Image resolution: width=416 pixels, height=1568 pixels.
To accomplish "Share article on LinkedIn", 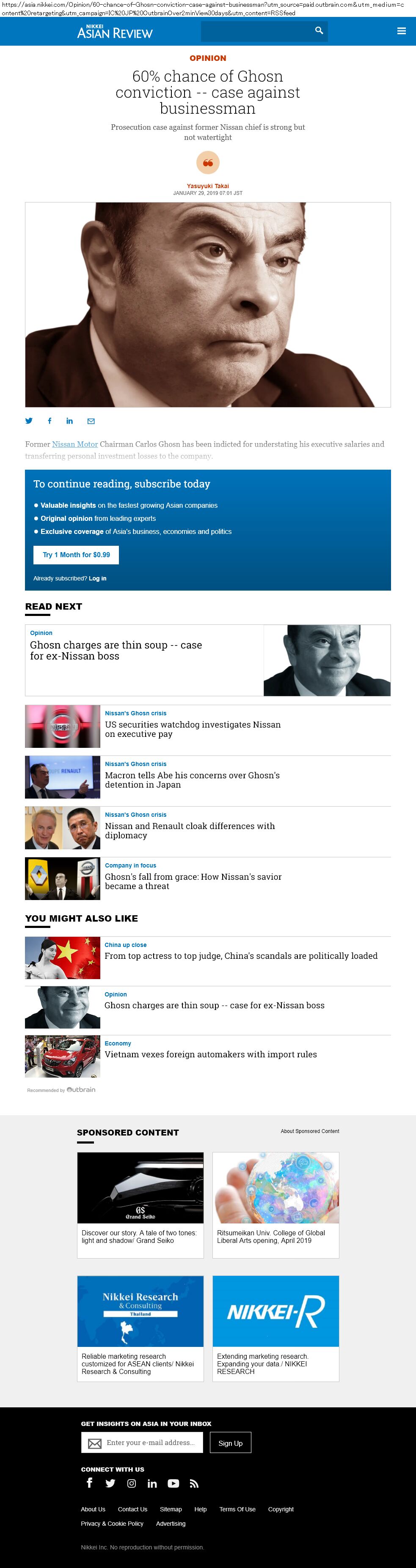I will point(69,421).
